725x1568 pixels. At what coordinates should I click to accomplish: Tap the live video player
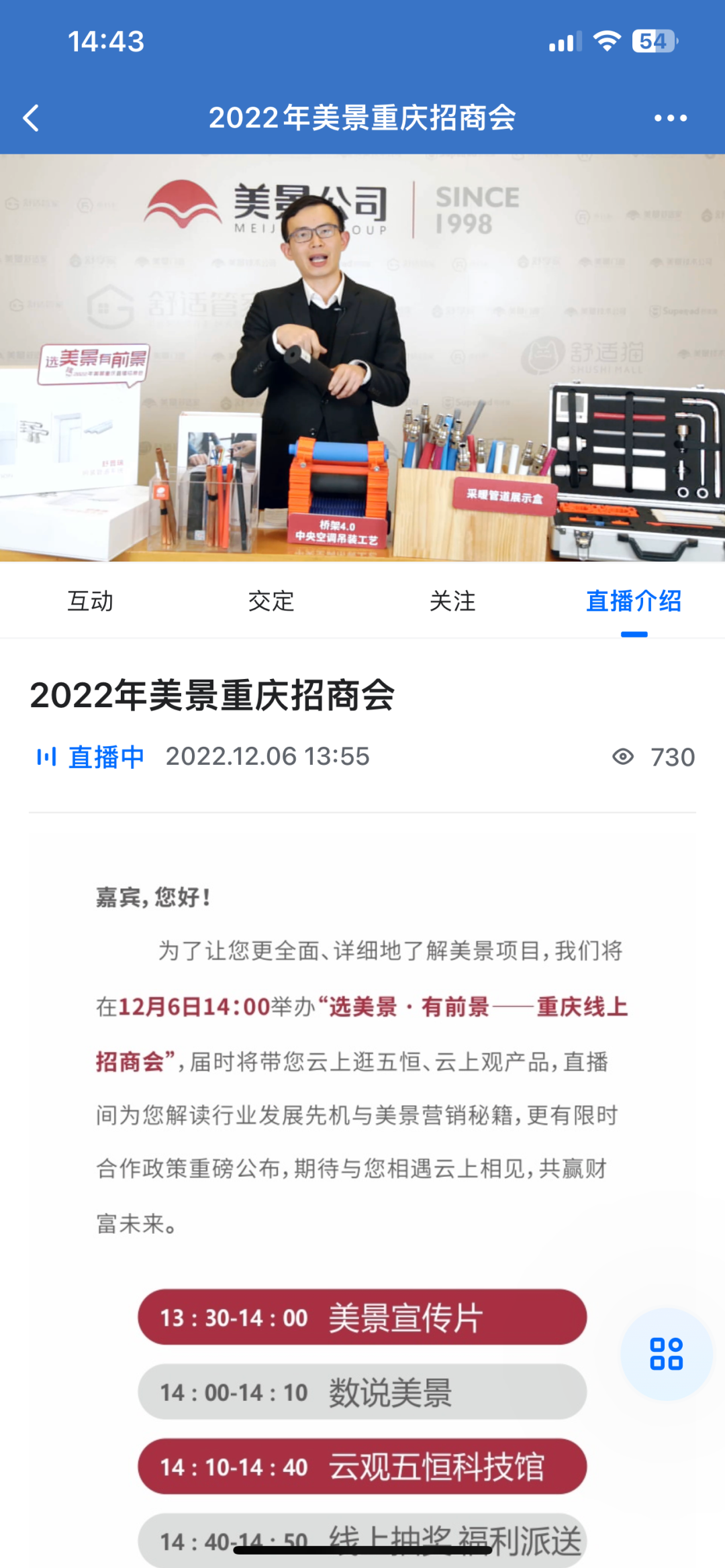pos(362,358)
